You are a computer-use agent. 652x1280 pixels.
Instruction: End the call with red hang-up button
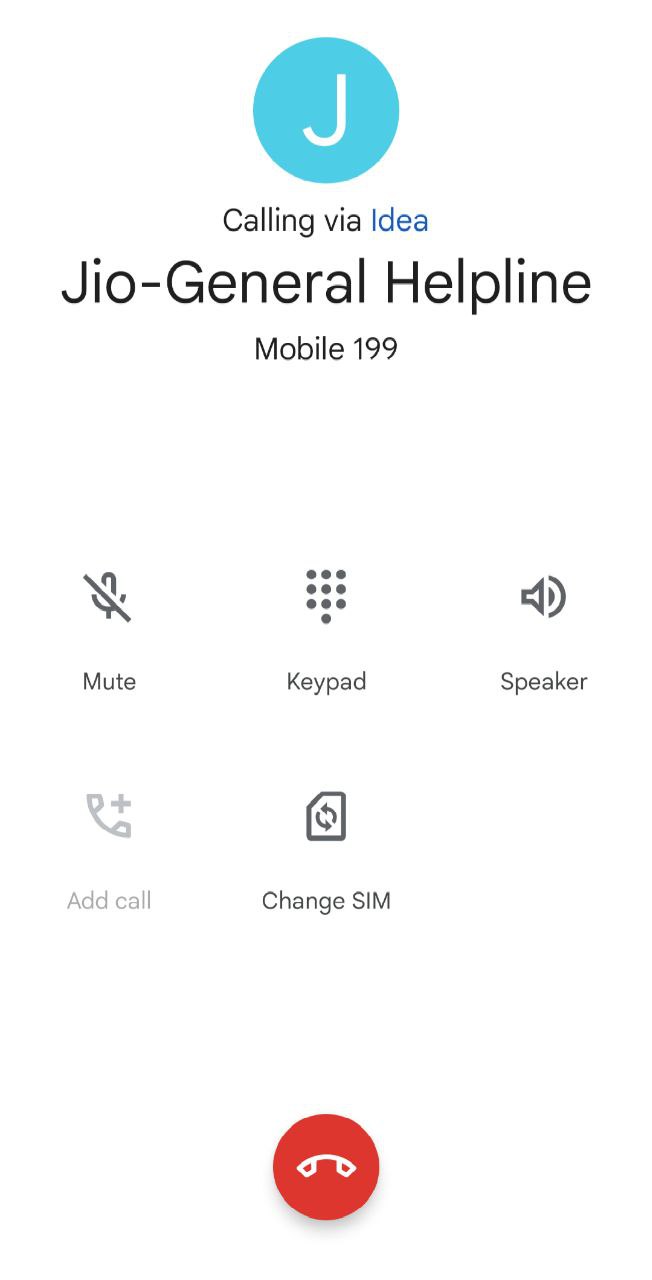[x=326, y=1167]
